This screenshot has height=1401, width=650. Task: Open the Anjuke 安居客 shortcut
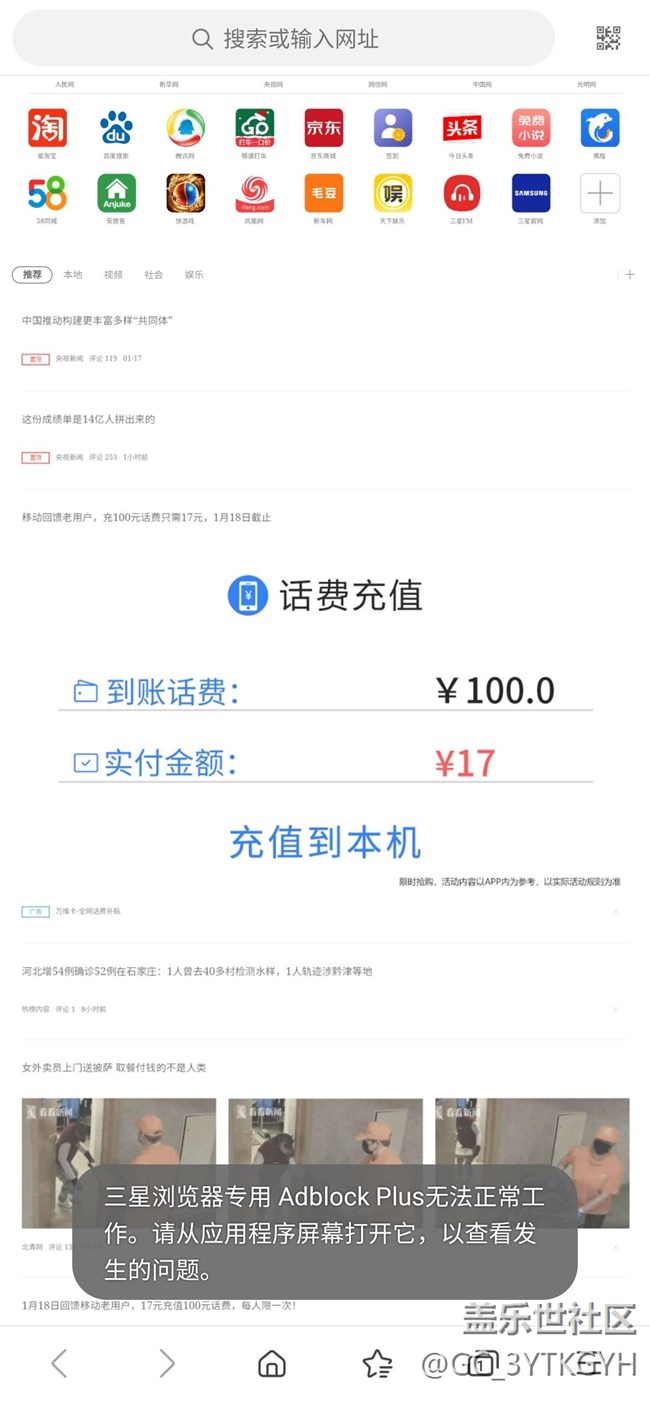point(116,193)
